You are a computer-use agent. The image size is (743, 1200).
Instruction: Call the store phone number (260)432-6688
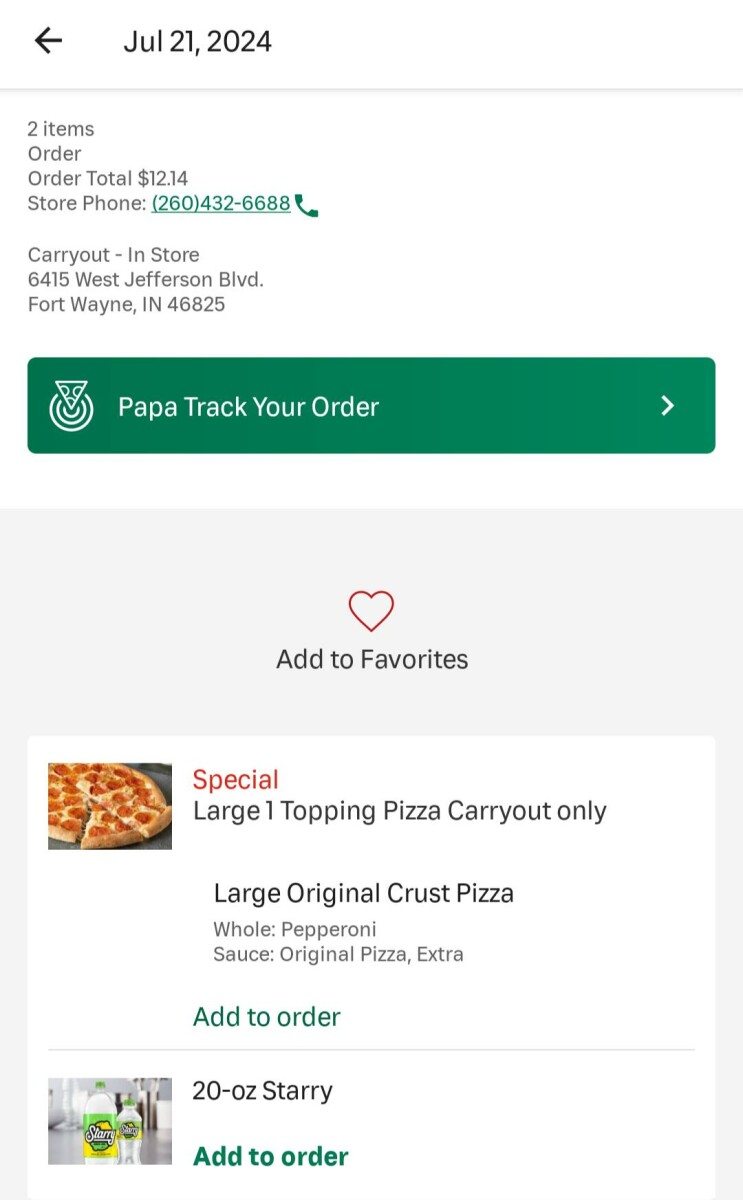pos(221,204)
